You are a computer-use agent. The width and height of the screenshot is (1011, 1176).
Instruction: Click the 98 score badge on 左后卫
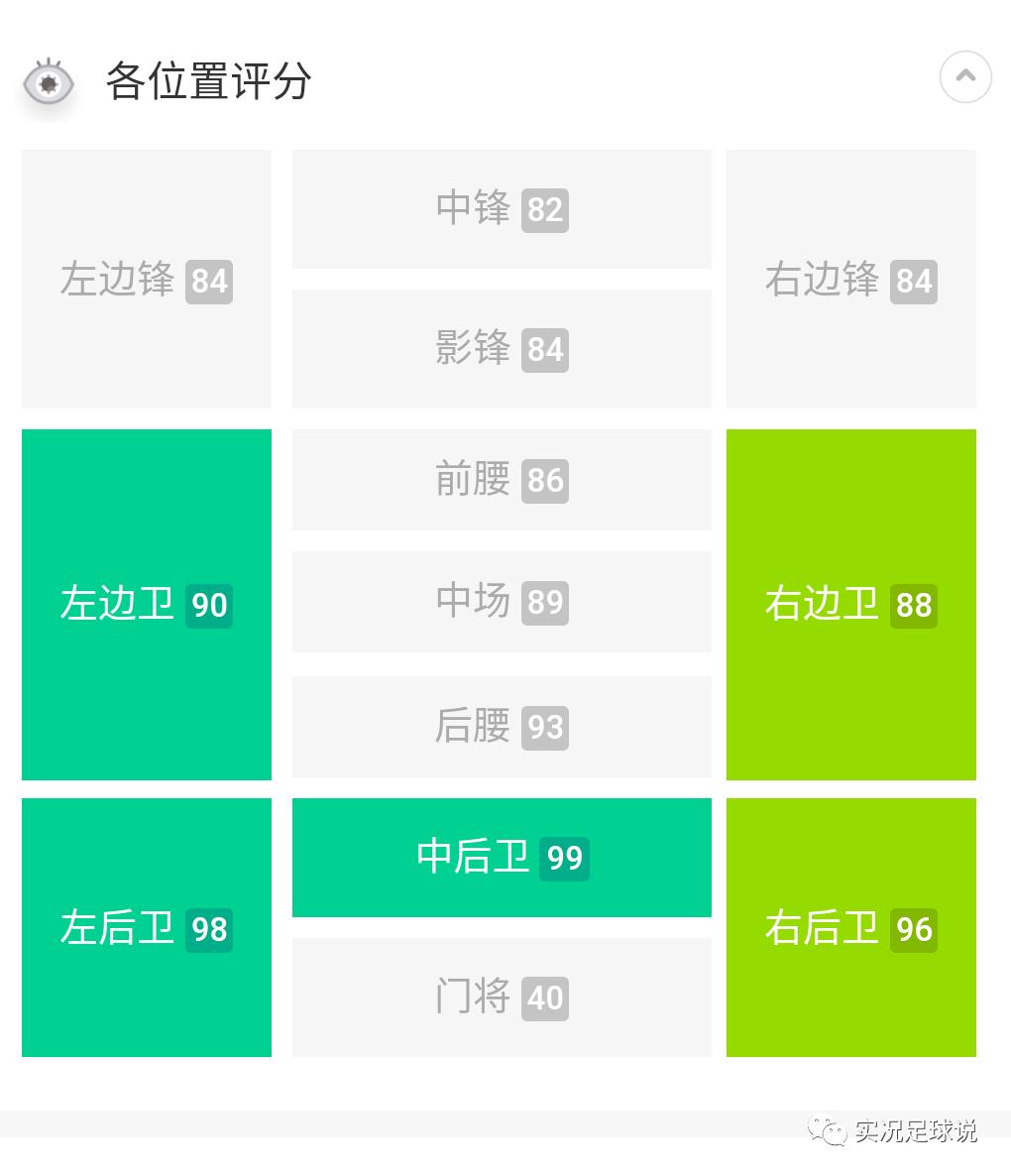click(209, 929)
